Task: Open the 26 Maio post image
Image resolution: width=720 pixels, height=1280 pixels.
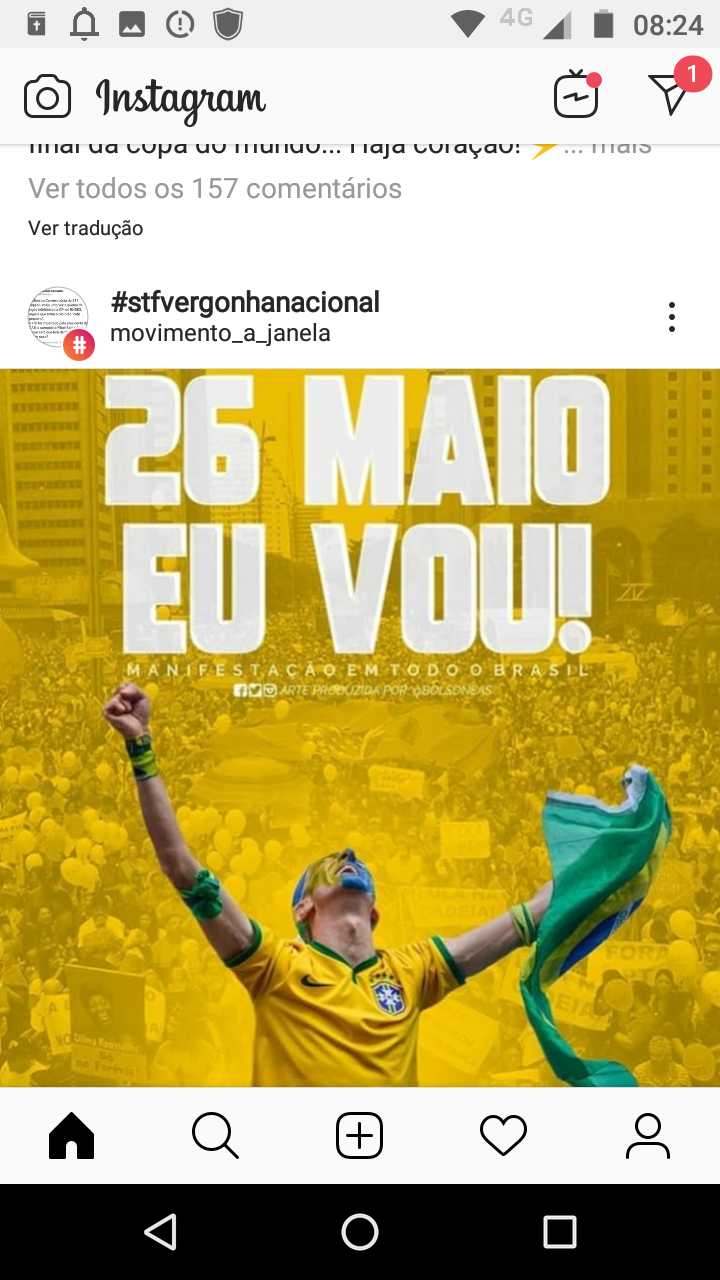Action: click(x=360, y=727)
